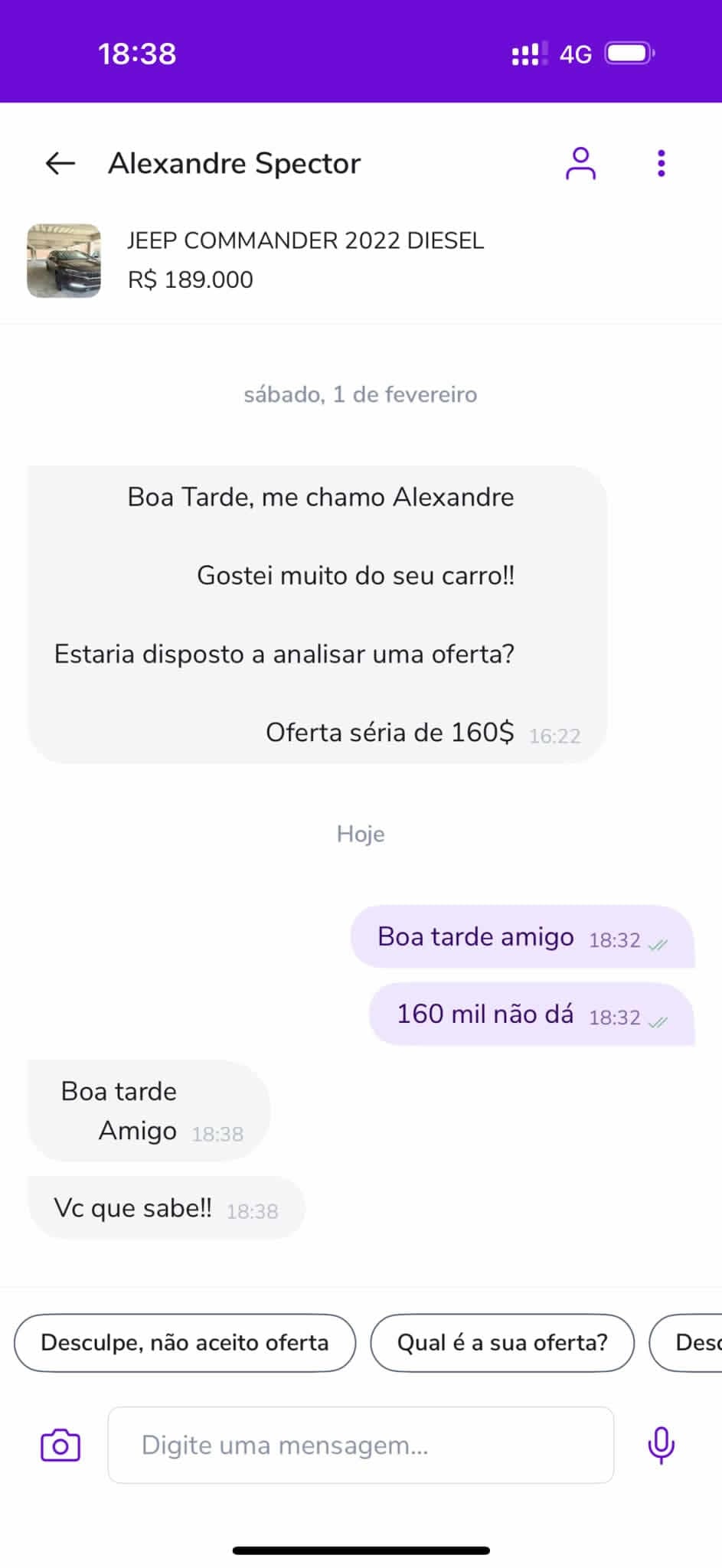Go back from Alexandre Spector chat
The height and width of the screenshot is (1568, 722).
point(60,163)
